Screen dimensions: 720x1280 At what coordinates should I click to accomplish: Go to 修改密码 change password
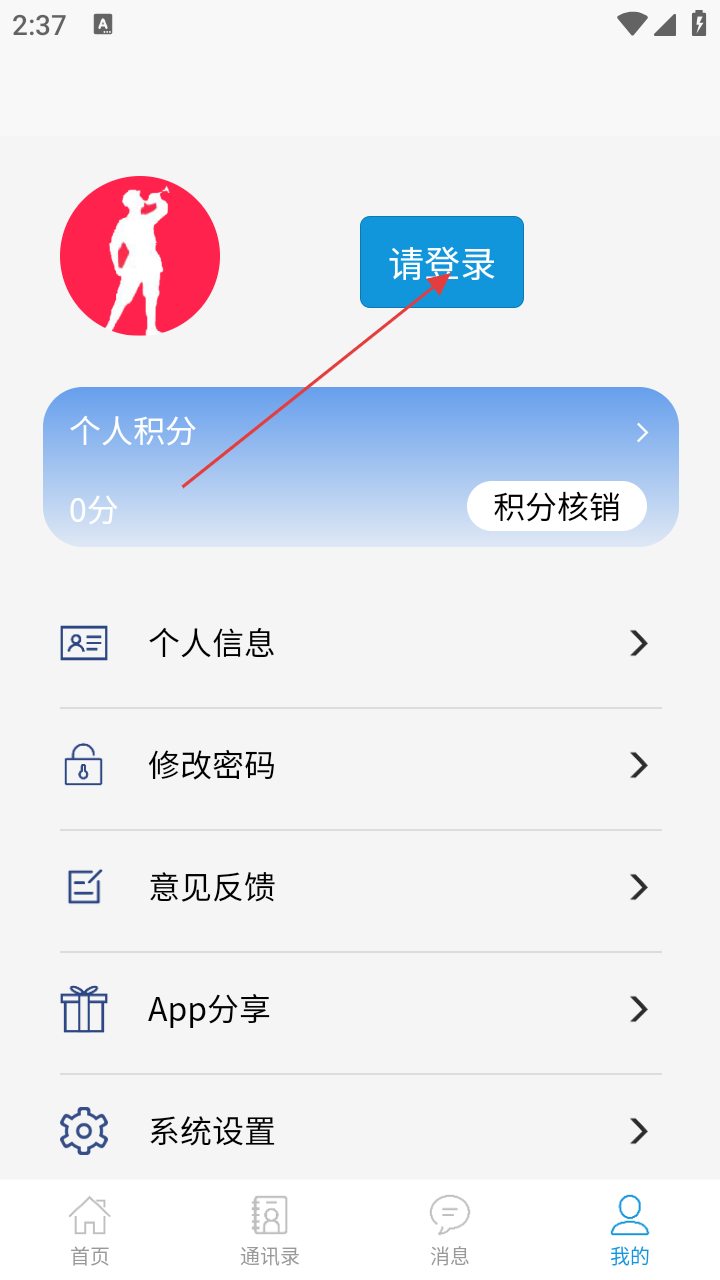[360, 766]
